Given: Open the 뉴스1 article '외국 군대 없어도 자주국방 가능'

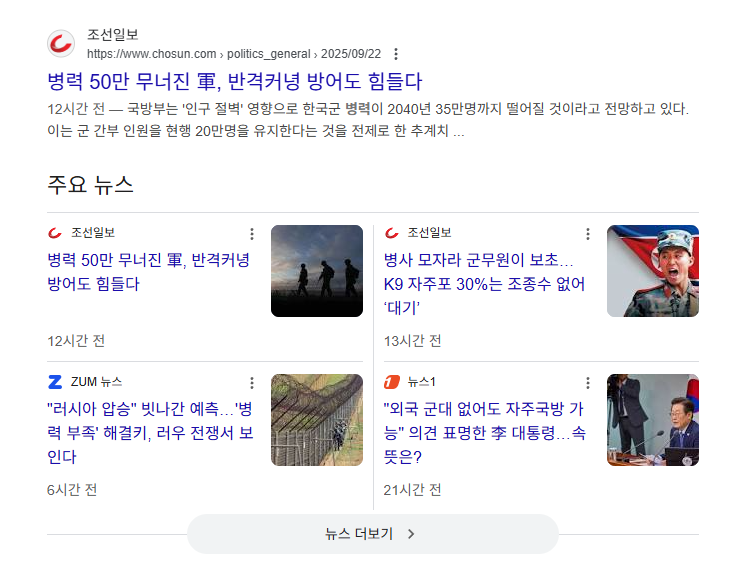Looking at the screenshot, I should (484, 433).
